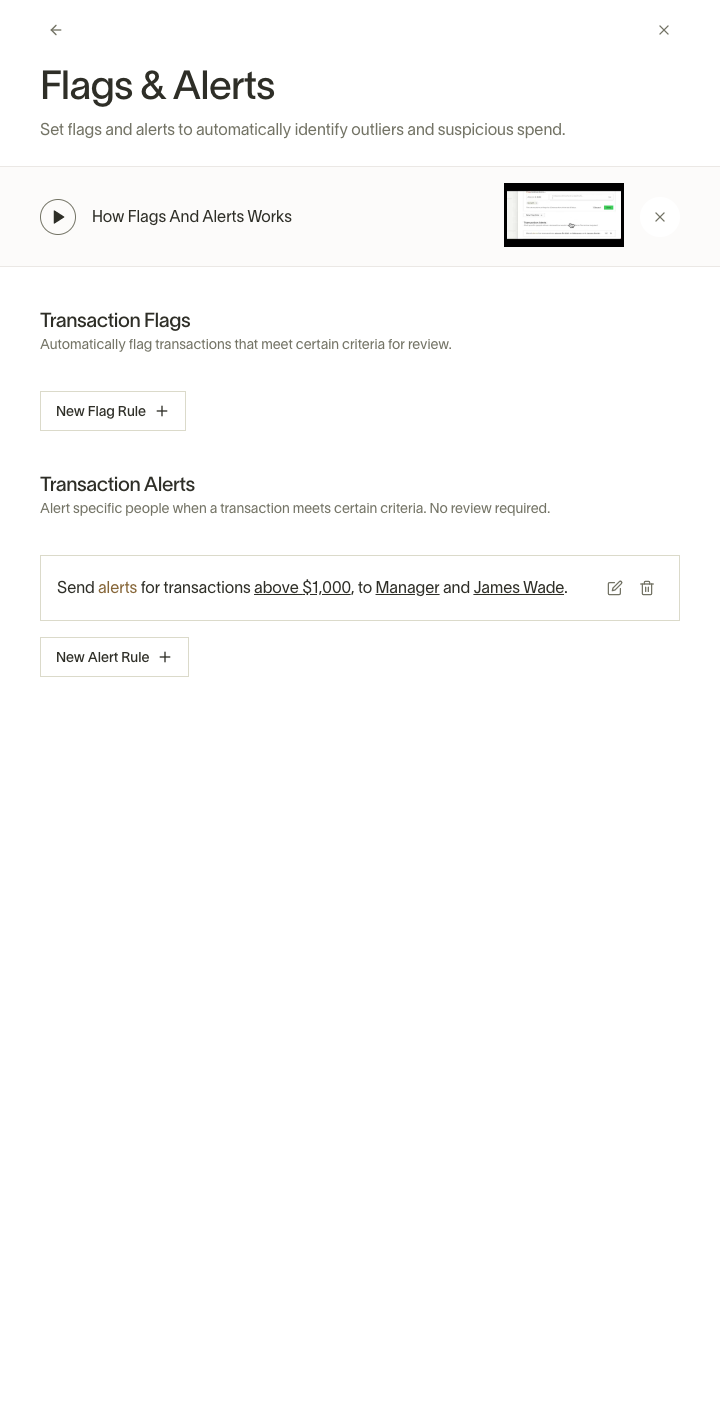The image size is (720, 1418).
Task: Delete the alert rule with trash icon
Action: pyautogui.click(x=647, y=588)
